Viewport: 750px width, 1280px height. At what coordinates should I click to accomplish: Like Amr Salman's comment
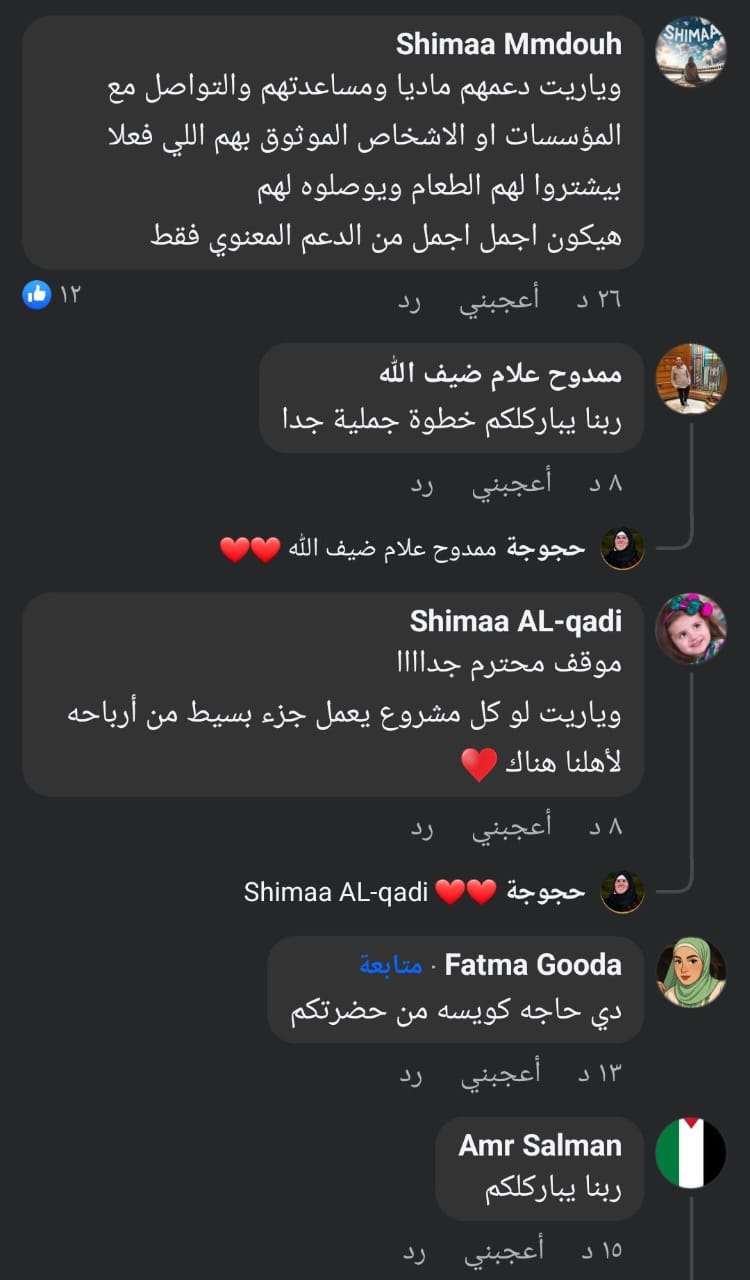pyautogui.click(x=503, y=1251)
